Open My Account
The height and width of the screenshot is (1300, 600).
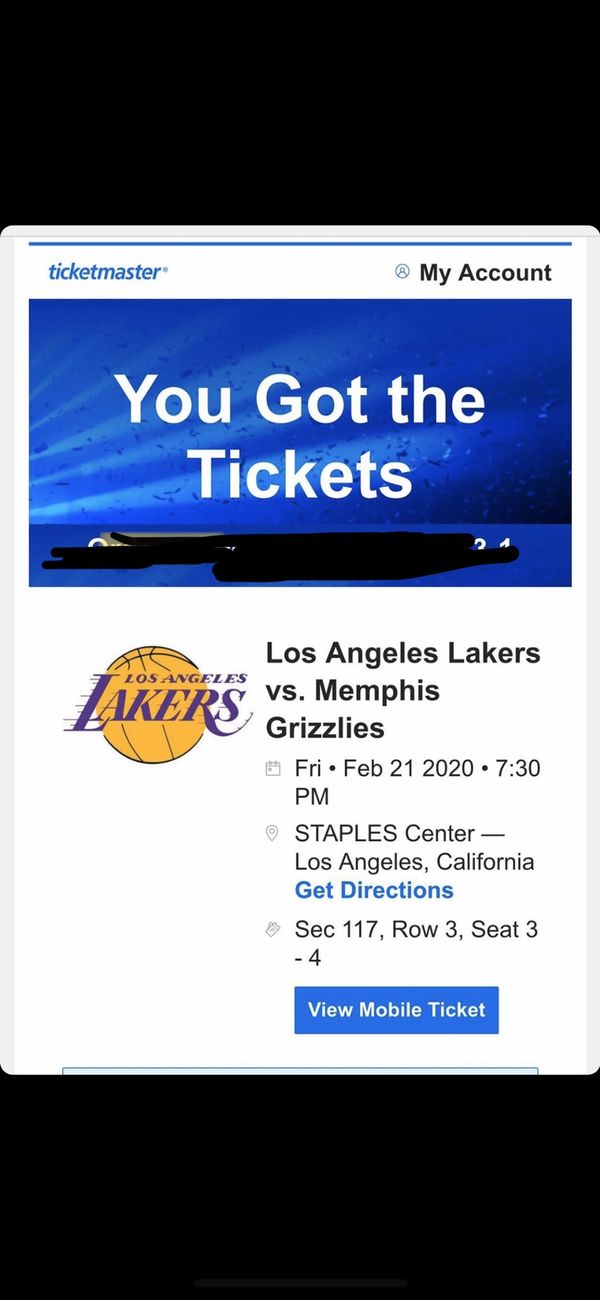474,272
